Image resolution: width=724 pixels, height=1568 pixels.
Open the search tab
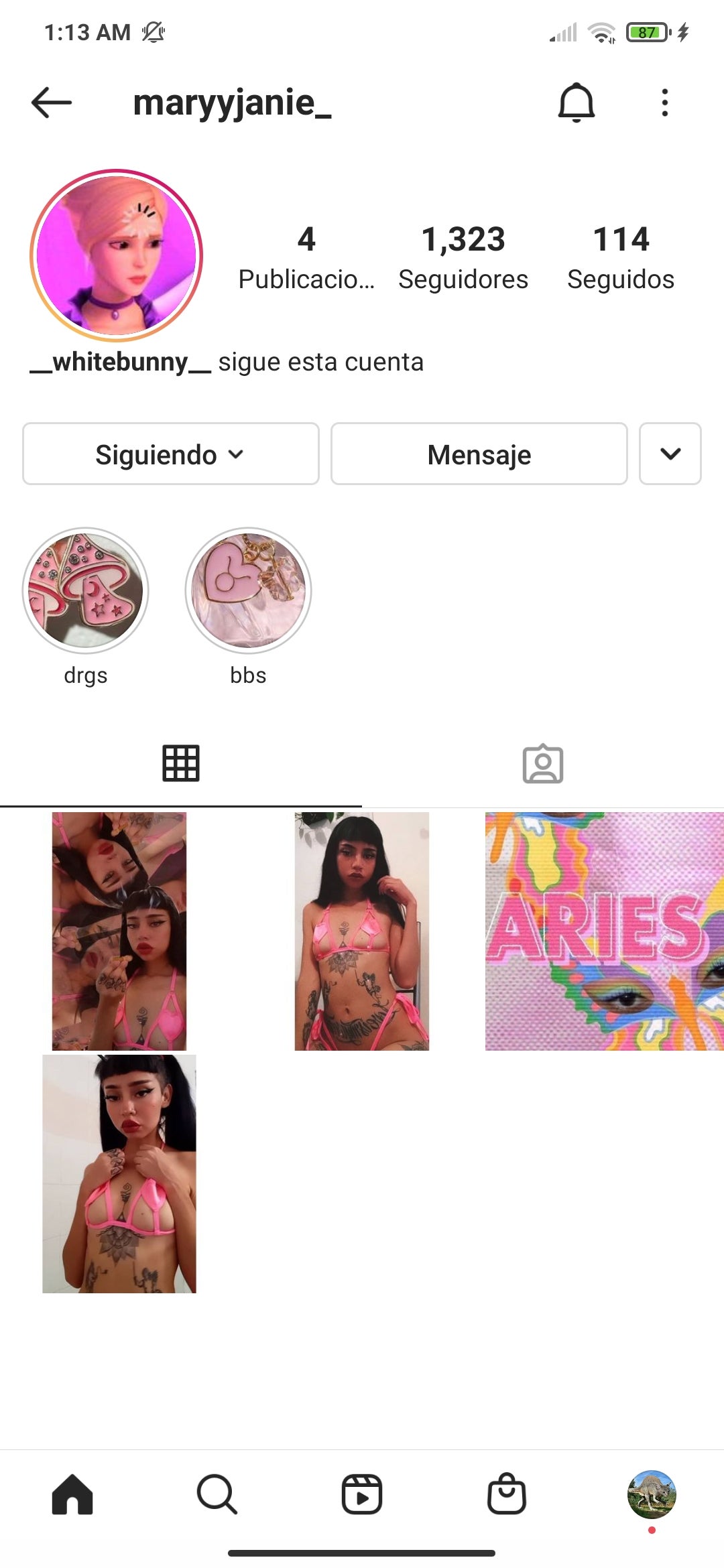pos(217,1494)
